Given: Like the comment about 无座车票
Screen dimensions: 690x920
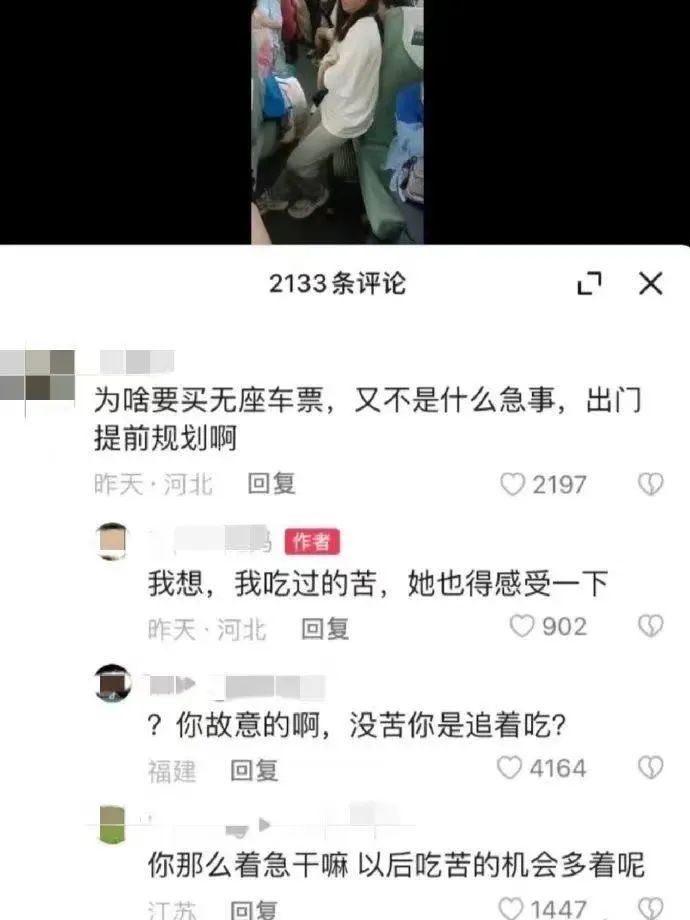Looking at the screenshot, I should click(x=513, y=485).
